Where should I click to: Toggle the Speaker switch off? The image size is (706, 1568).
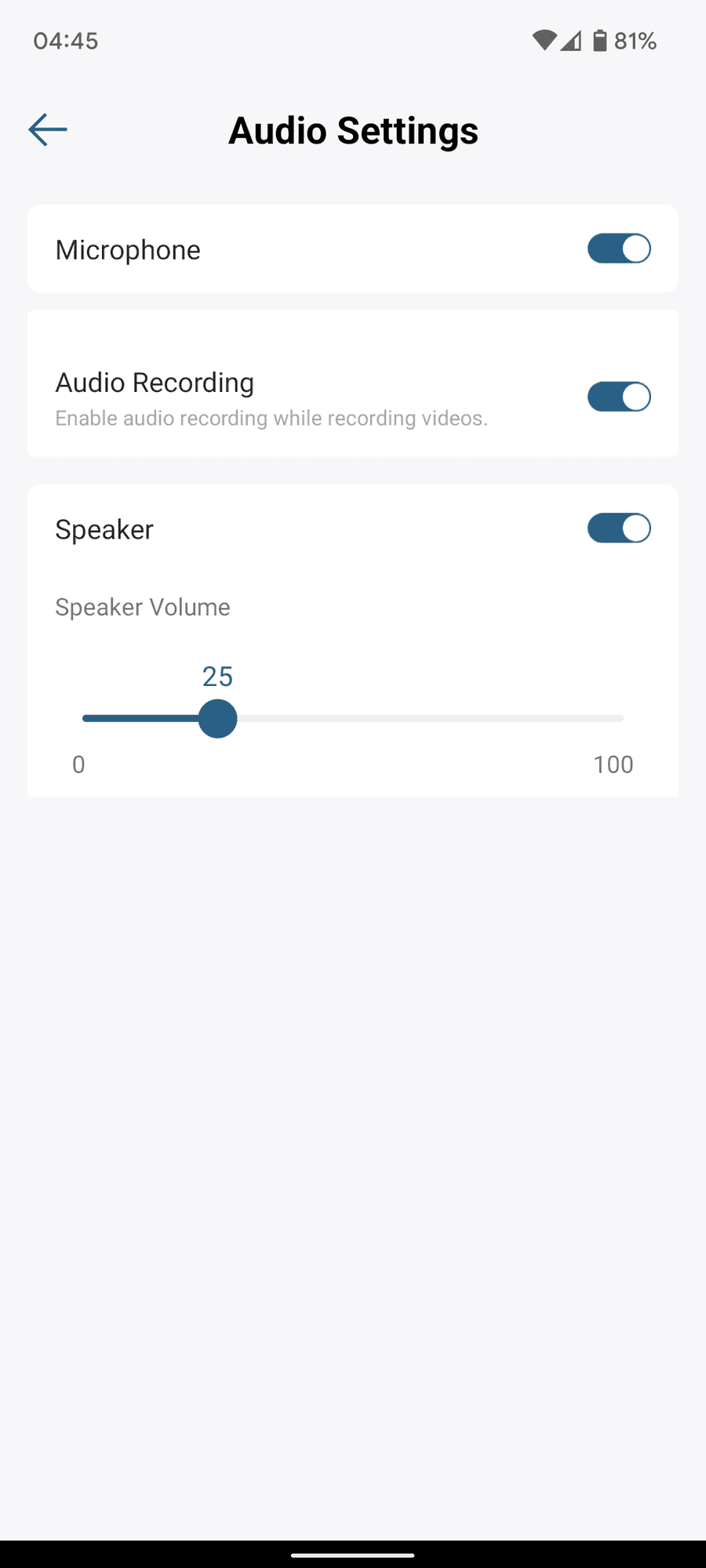click(619, 528)
